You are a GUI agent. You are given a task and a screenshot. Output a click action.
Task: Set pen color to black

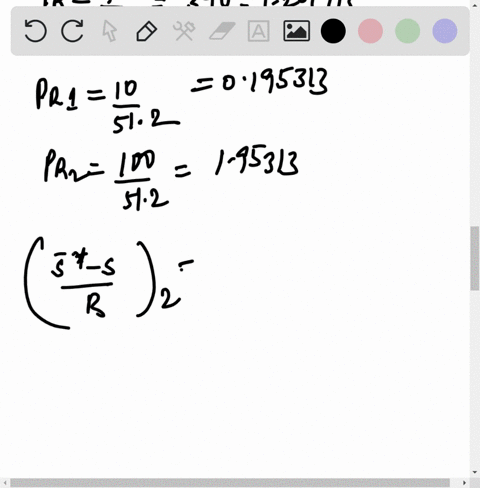(x=333, y=31)
